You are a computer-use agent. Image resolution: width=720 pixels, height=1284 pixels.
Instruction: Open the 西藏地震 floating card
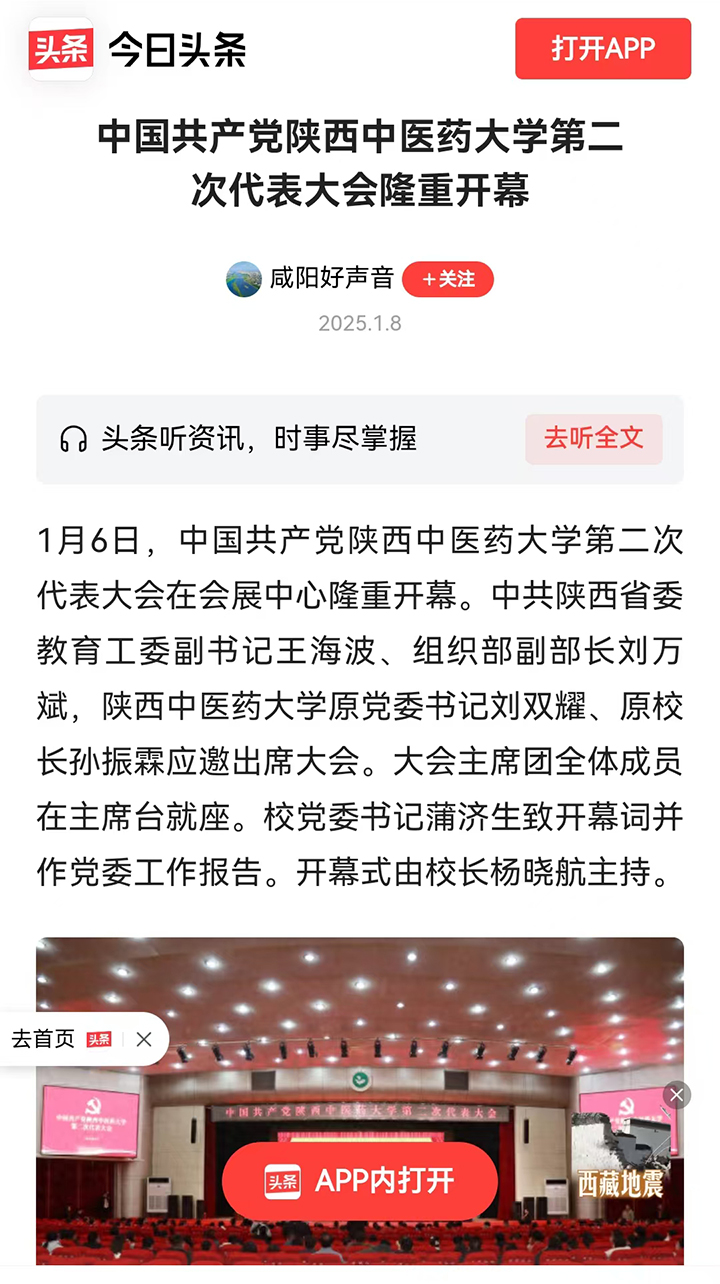[x=621, y=1160]
